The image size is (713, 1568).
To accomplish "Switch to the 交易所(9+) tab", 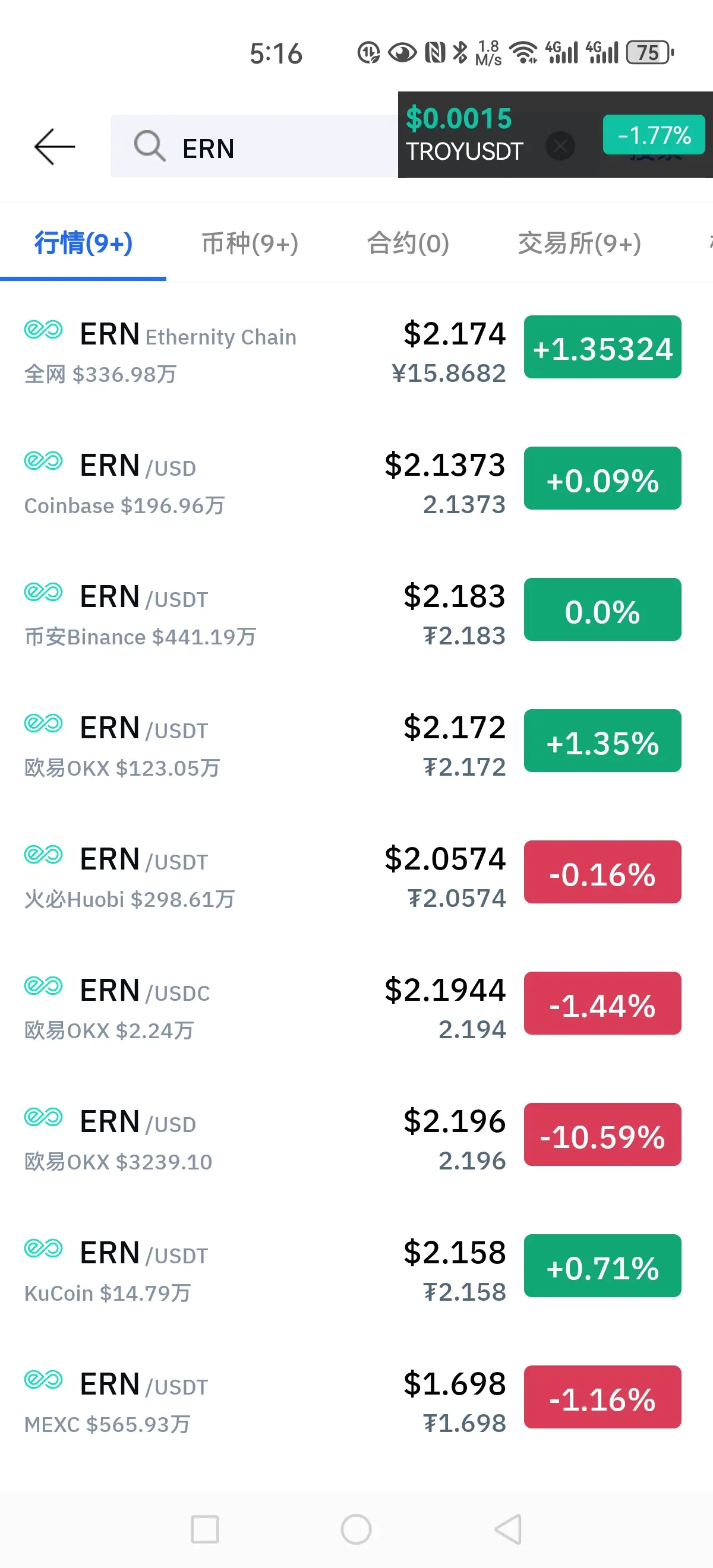I will pos(579,244).
